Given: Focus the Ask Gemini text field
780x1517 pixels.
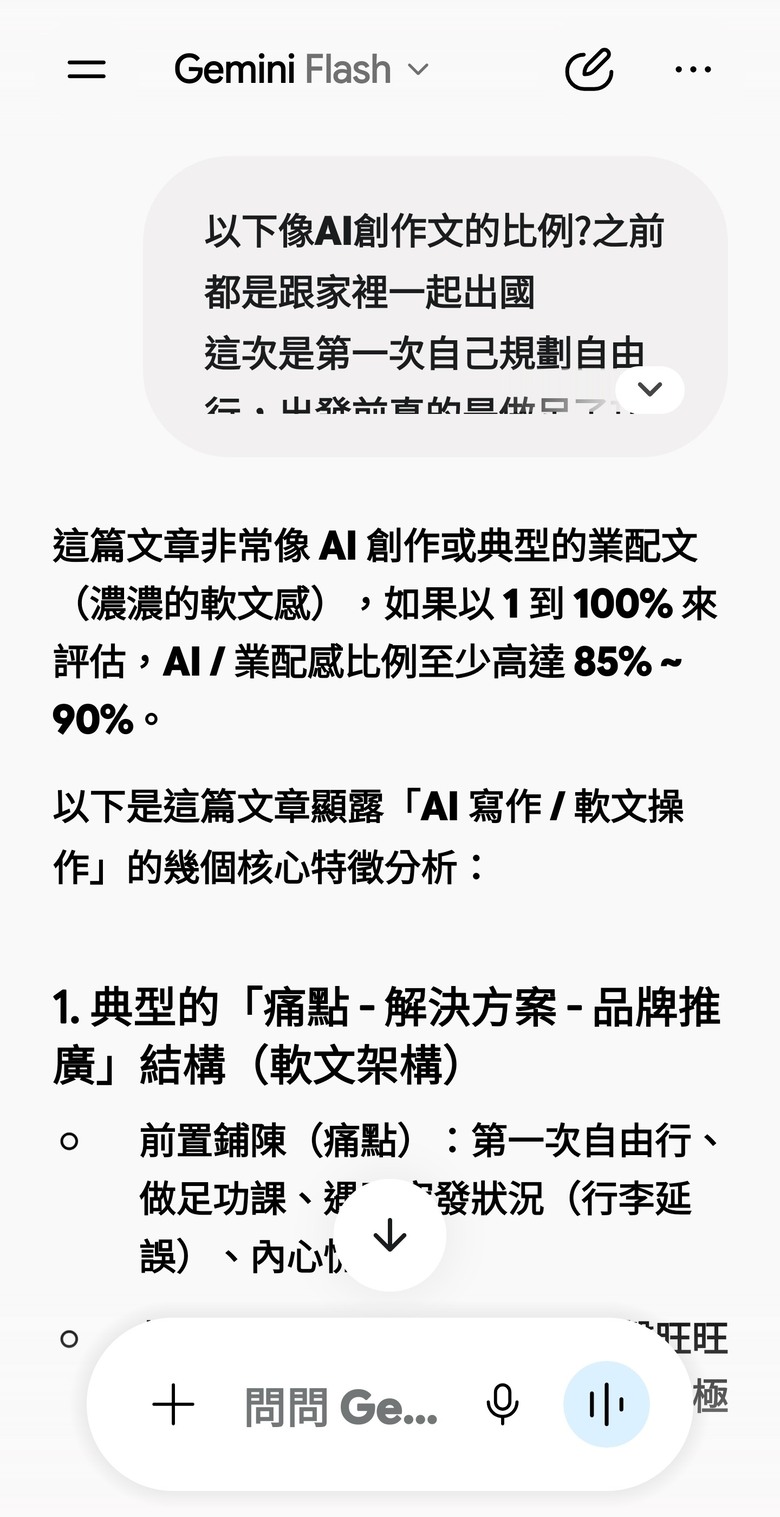Looking at the screenshot, I should click(x=341, y=1407).
